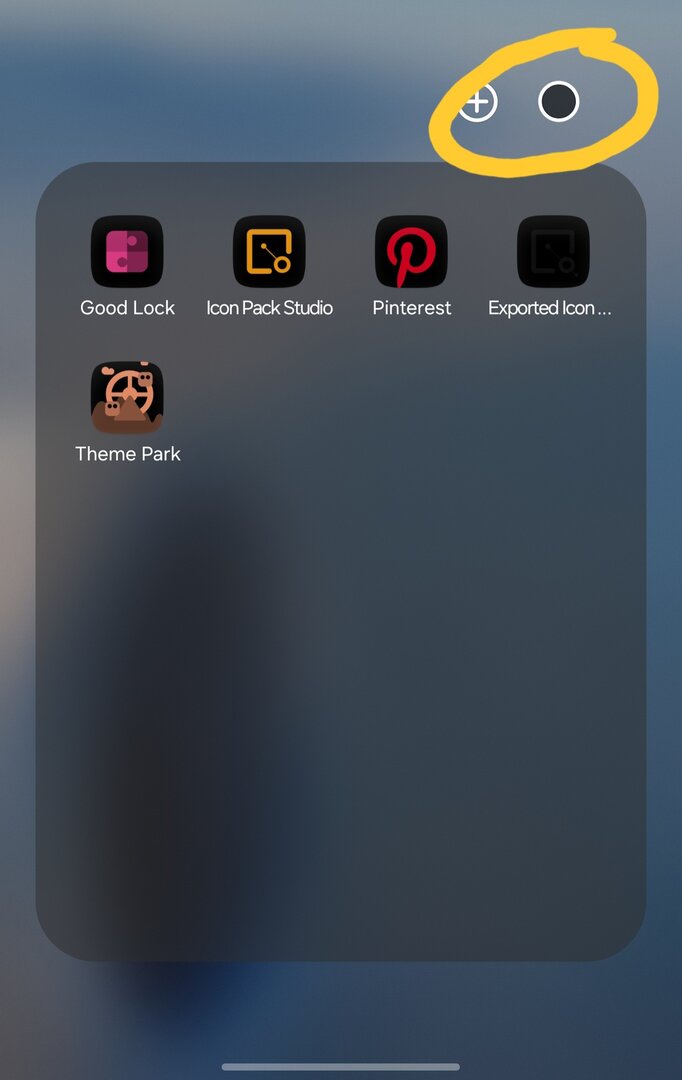Launch Theme Park app
682x1080 pixels.
tap(127, 398)
